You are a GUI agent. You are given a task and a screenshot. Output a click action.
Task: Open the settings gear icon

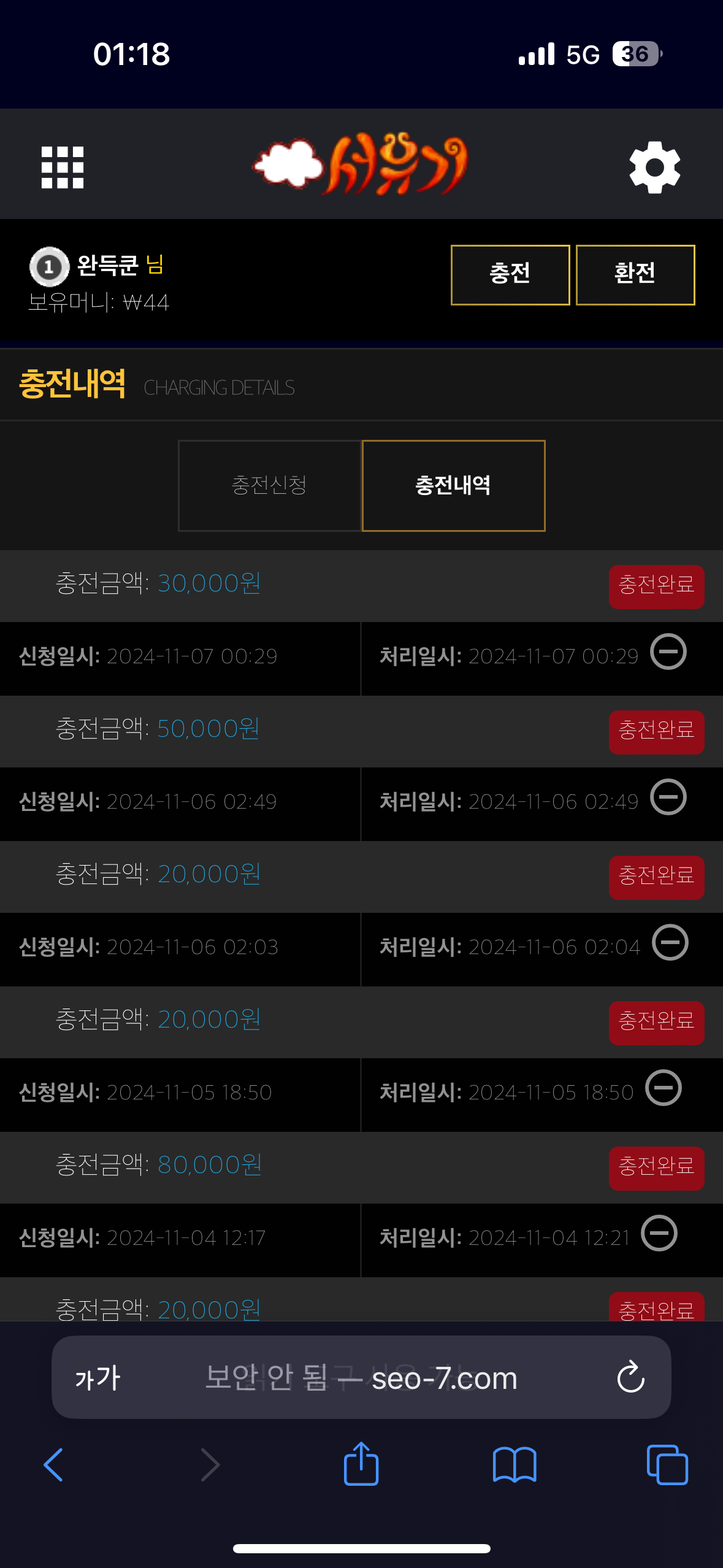point(655,167)
